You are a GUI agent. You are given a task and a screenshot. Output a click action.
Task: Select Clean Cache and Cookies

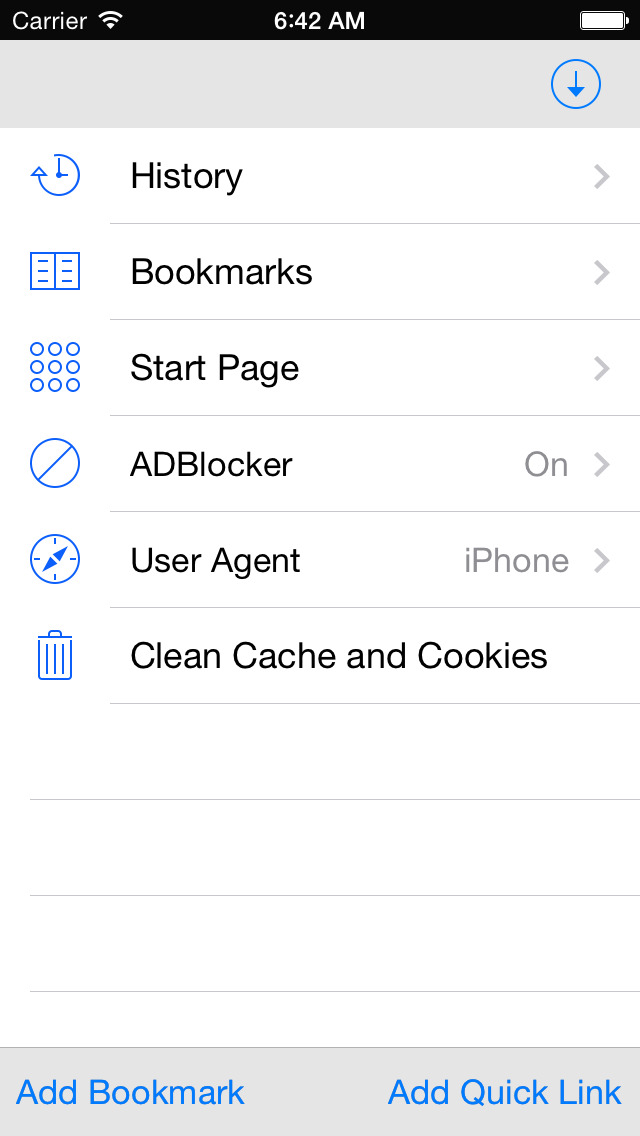[320, 656]
